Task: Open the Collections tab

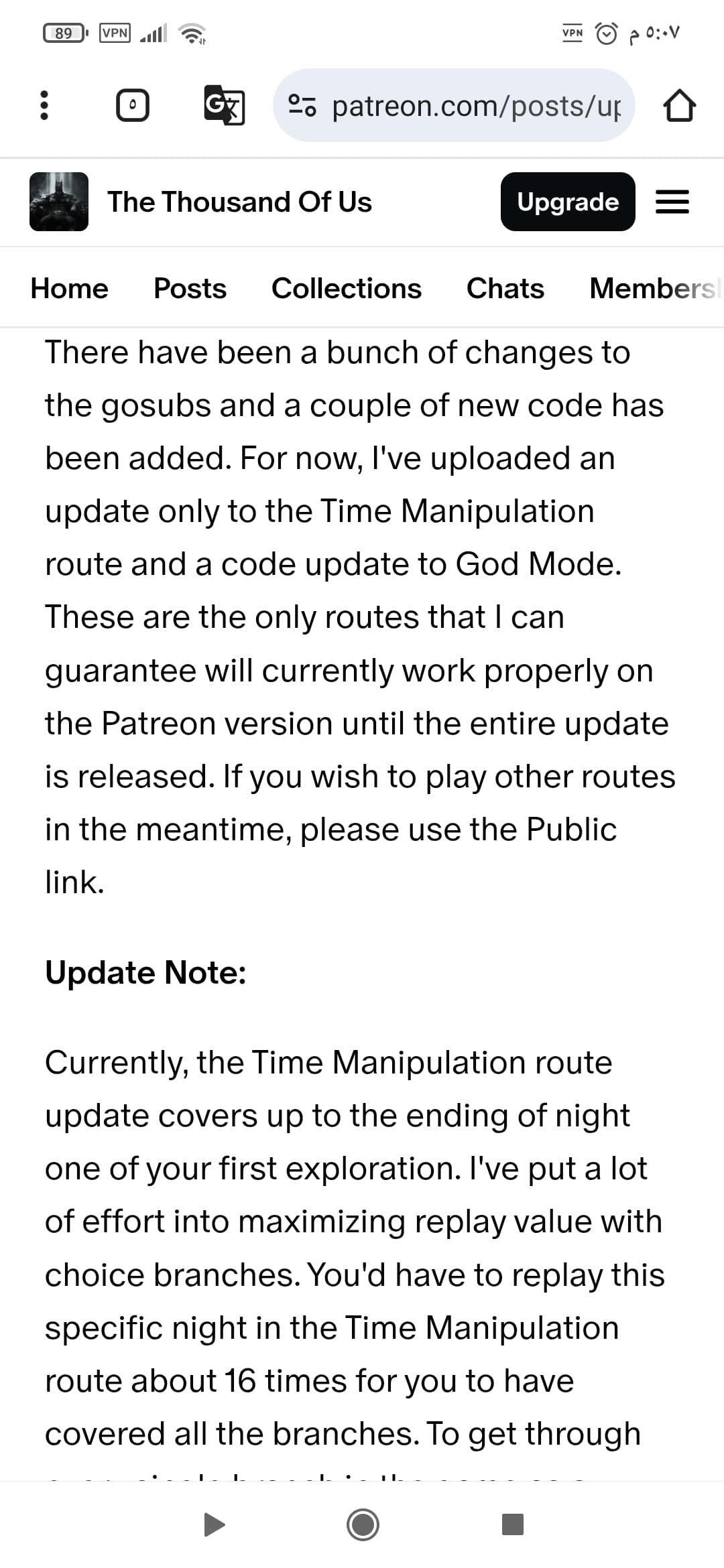Action: pos(346,288)
